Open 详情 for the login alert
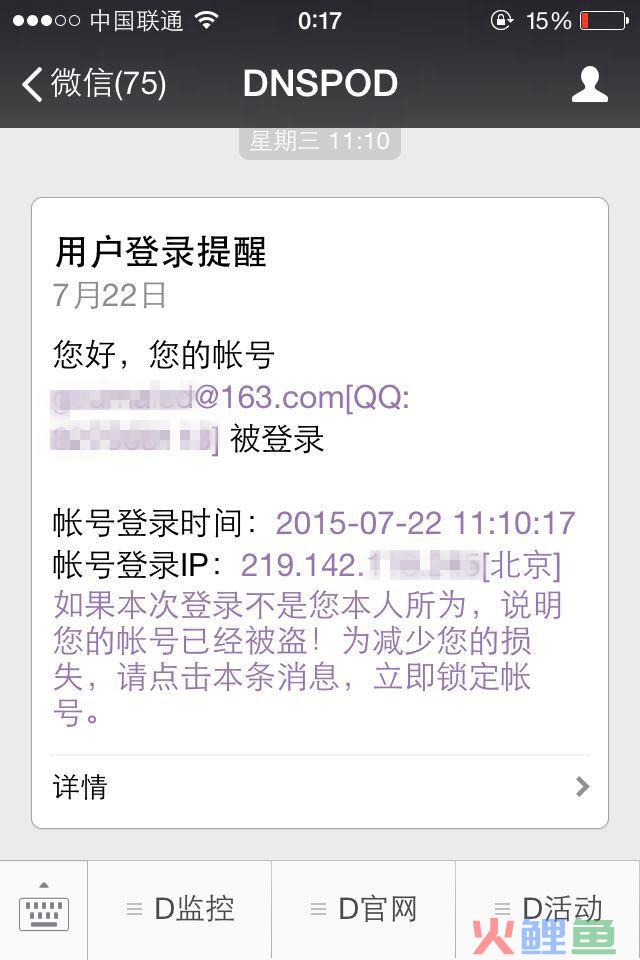This screenshot has width=640, height=960. tap(319, 788)
